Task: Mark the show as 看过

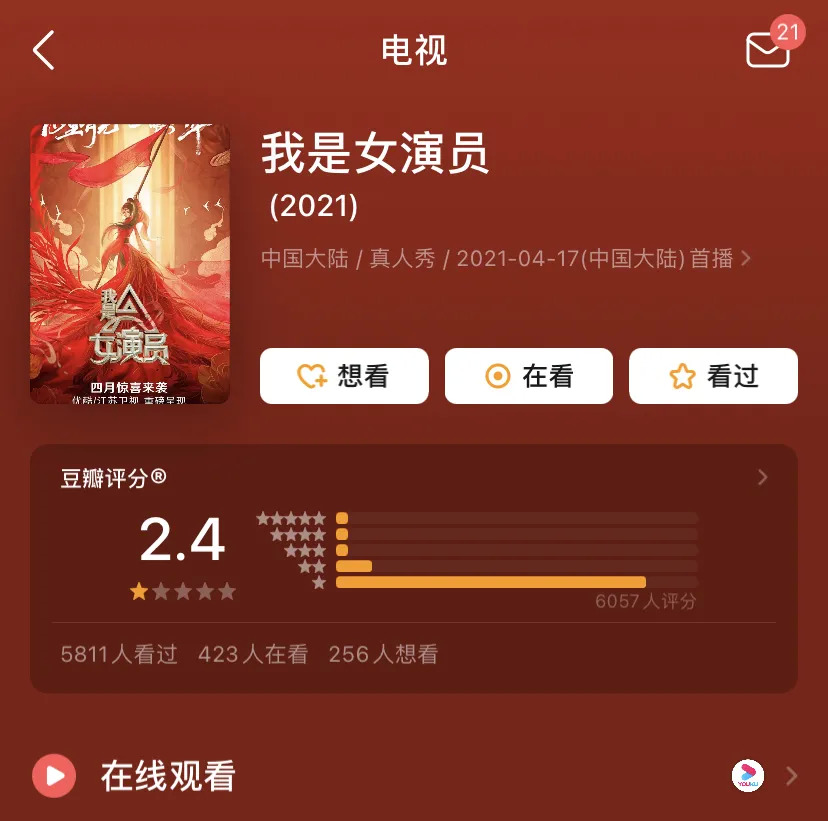Action: 713,376
